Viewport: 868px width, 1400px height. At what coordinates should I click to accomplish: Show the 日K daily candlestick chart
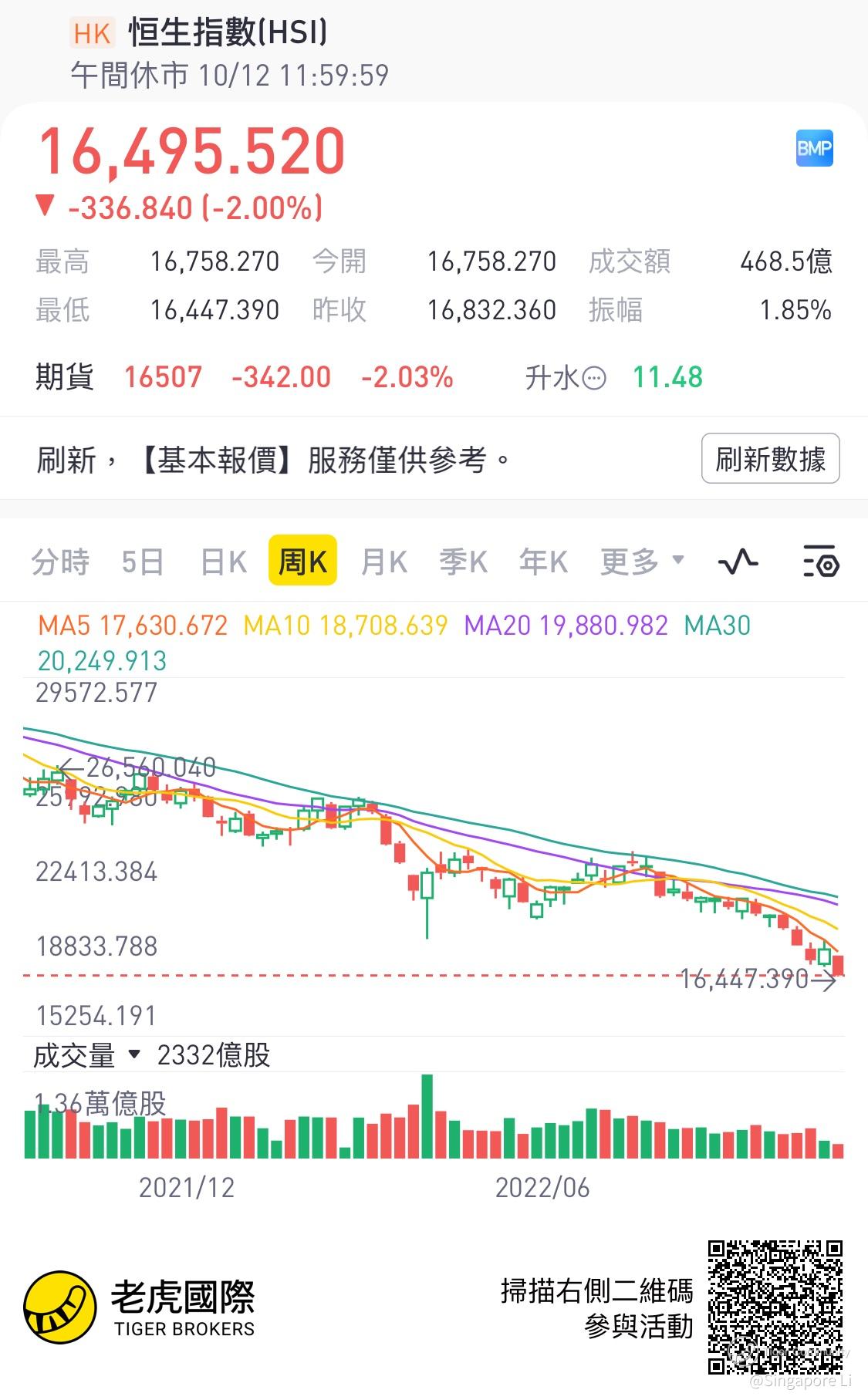coord(223,562)
